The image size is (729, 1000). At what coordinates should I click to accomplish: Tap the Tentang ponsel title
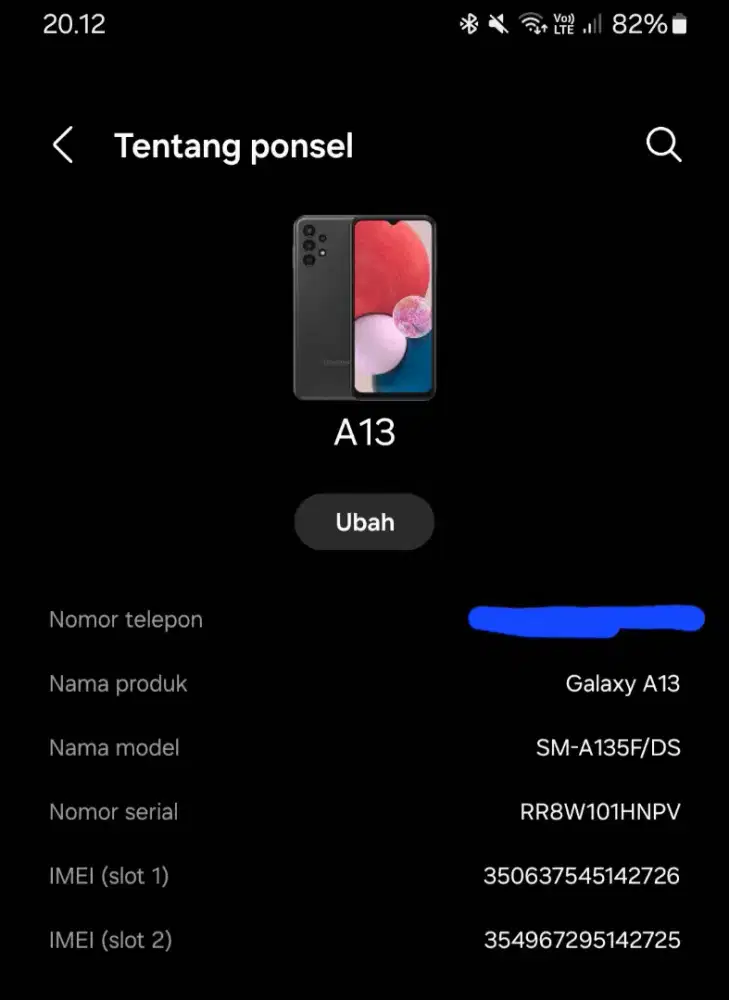pyautogui.click(x=235, y=145)
